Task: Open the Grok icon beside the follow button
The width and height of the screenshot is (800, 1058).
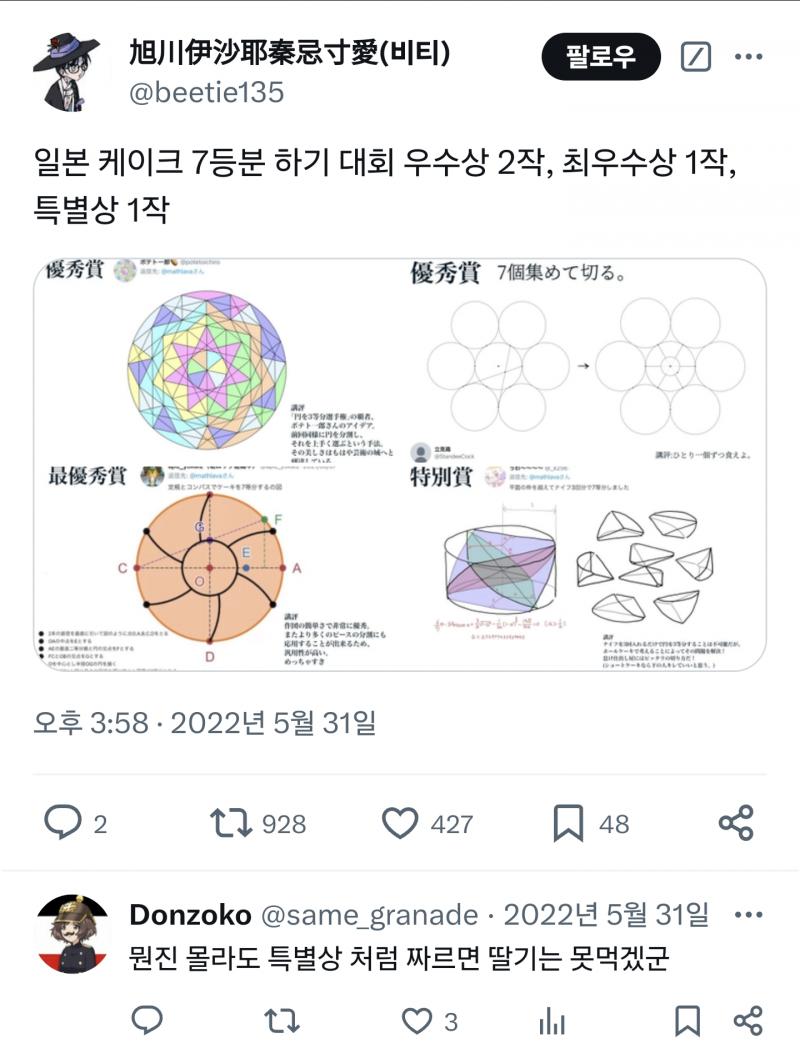Action: tap(695, 58)
